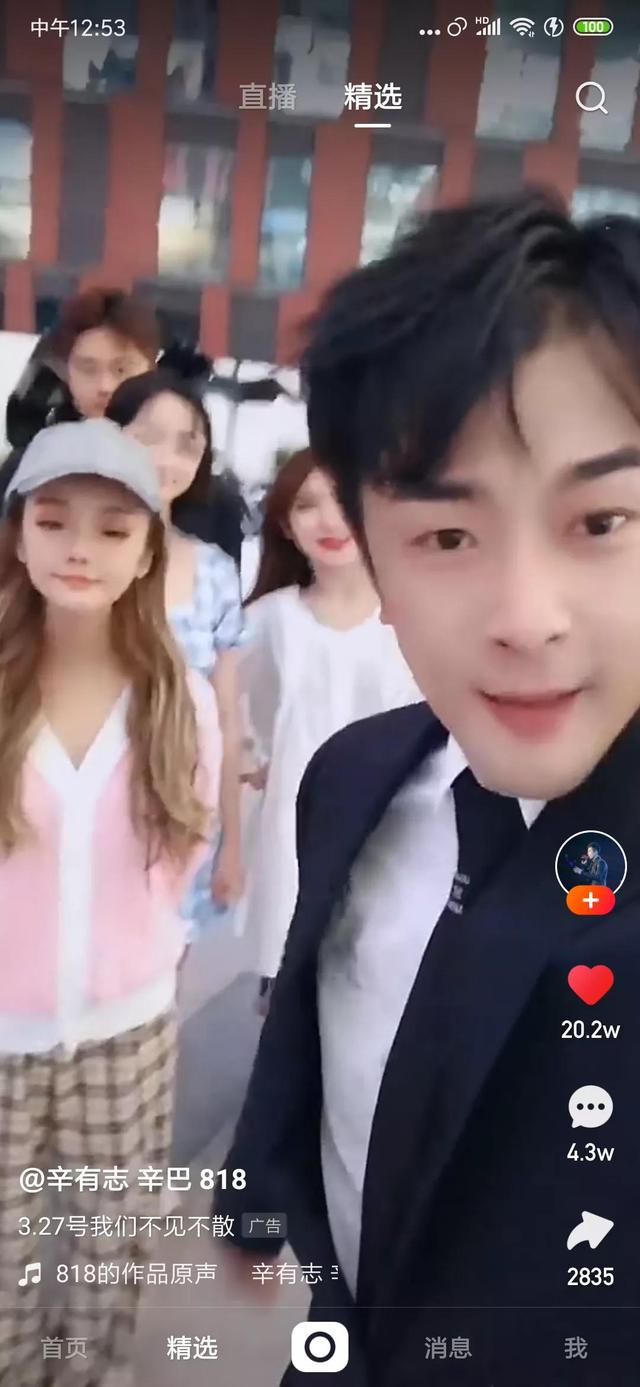Open the 818的作品原声 sound track
640x1387 pixels.
point(136,1273)
